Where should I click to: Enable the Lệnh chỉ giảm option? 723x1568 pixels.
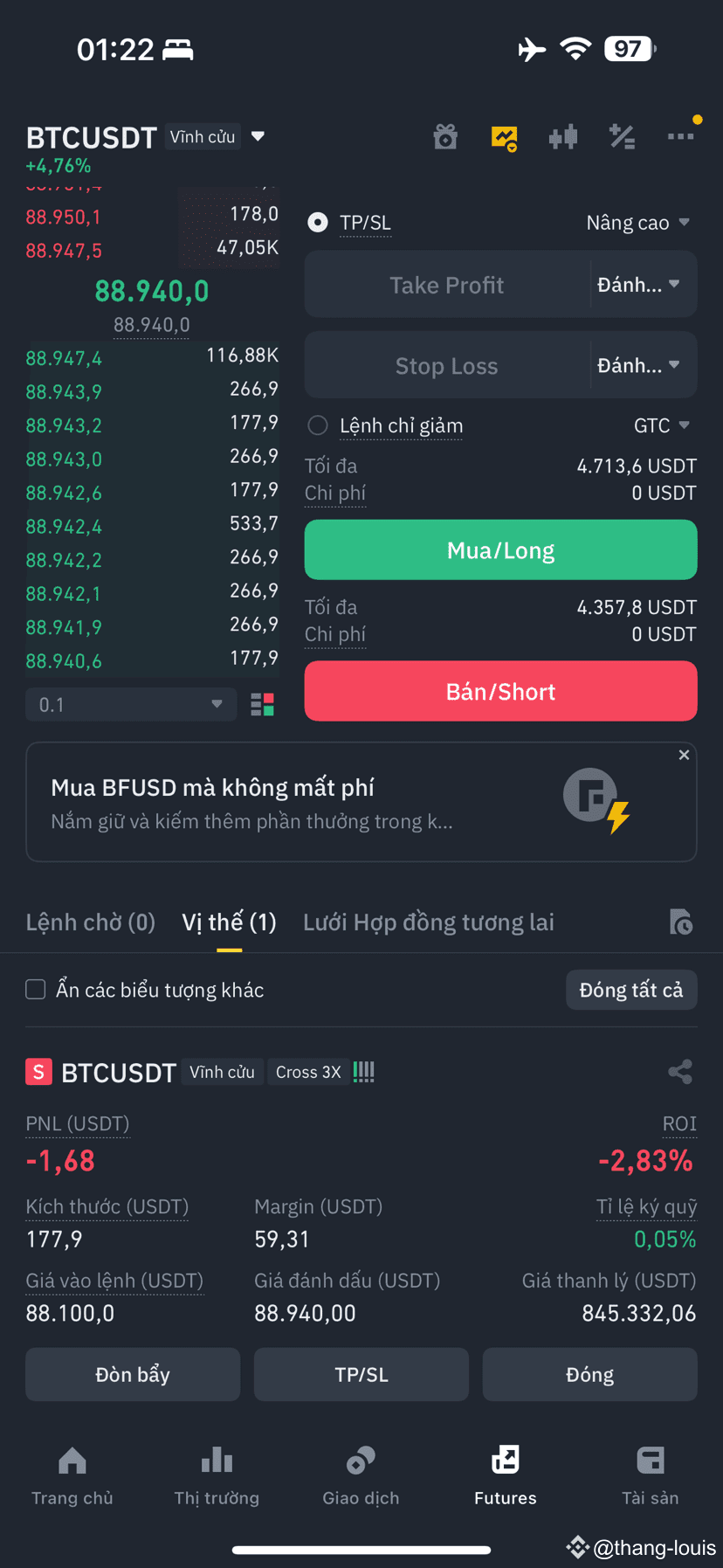coord(317,425)
